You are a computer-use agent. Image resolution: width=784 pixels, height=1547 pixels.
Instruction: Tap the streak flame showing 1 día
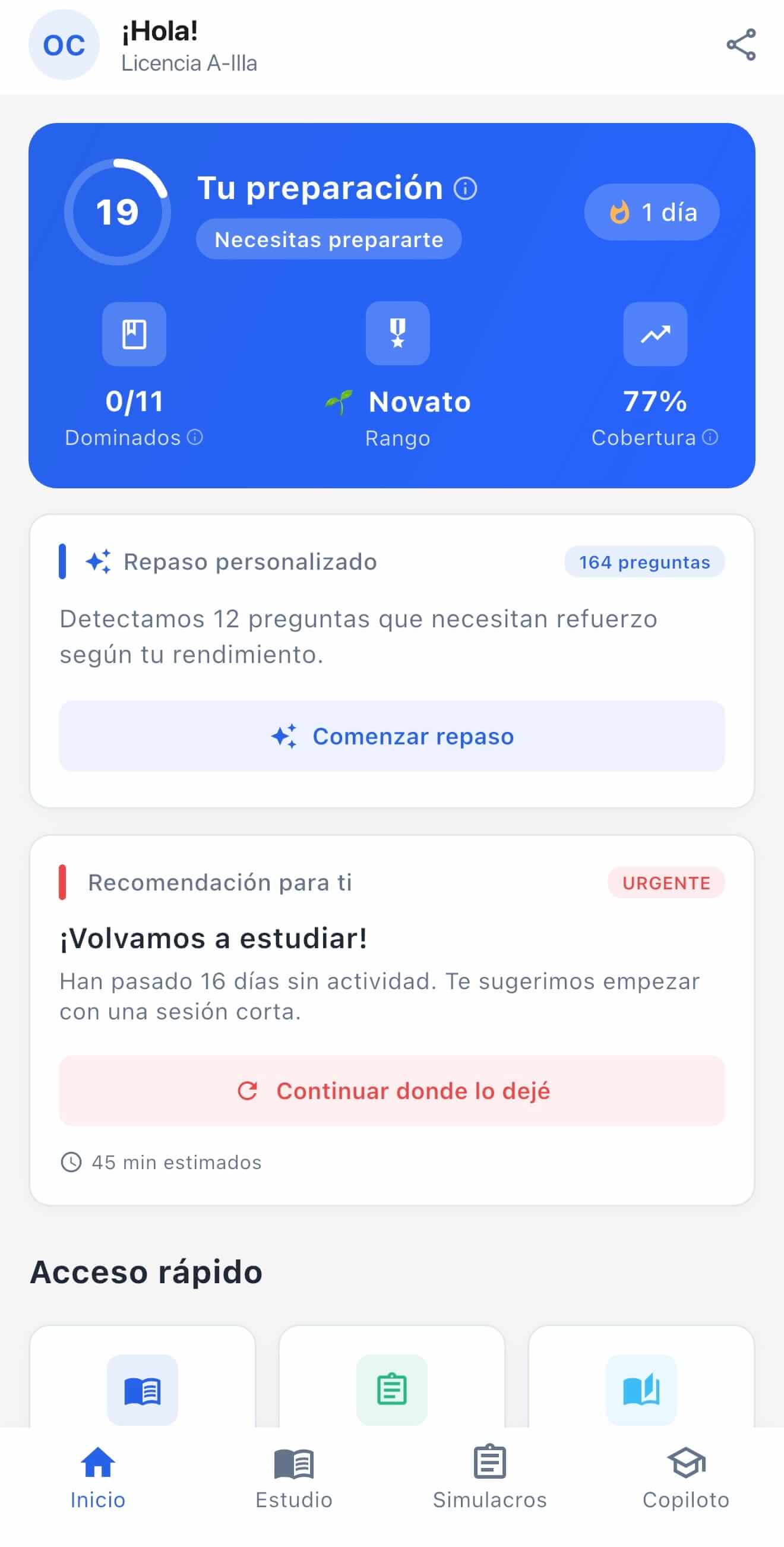click(x=652, y=211)
